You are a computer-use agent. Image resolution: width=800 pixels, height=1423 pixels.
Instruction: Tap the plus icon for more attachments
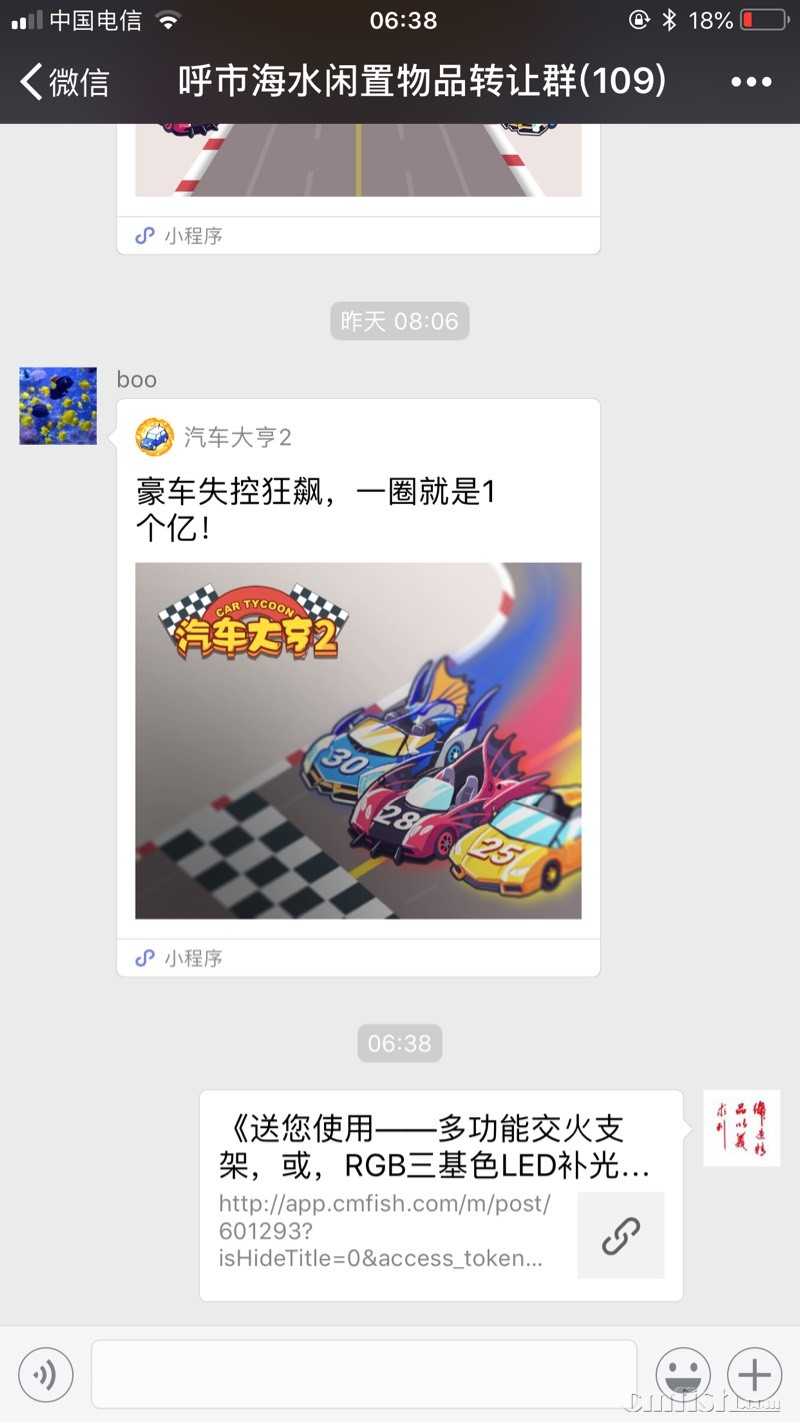click(x=753, y=1374)
